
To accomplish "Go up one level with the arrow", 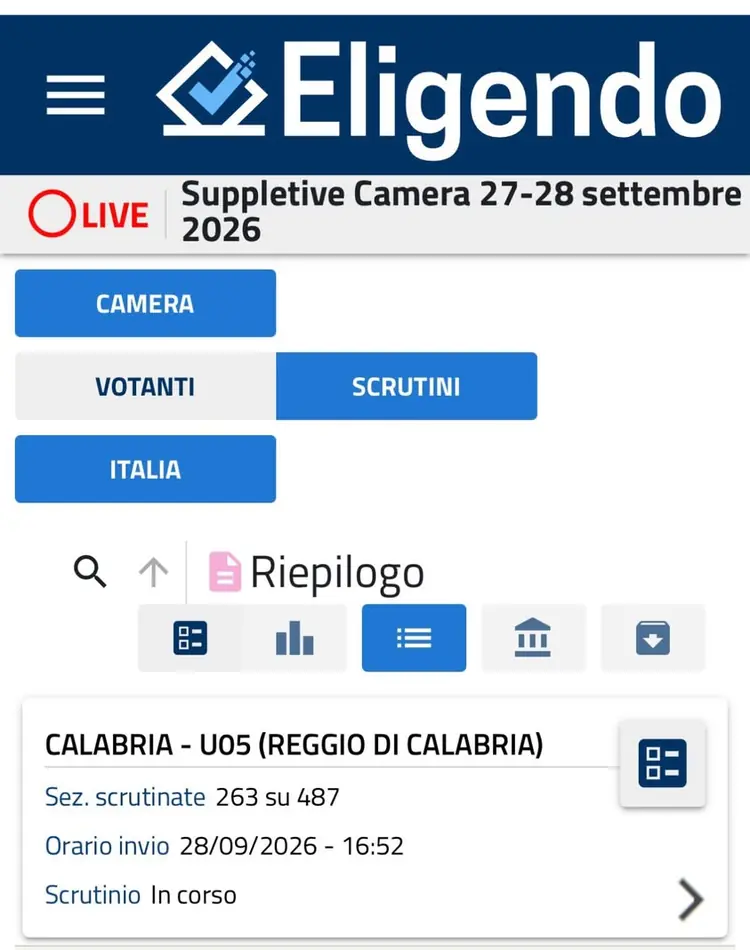I will tap(153, 573).
